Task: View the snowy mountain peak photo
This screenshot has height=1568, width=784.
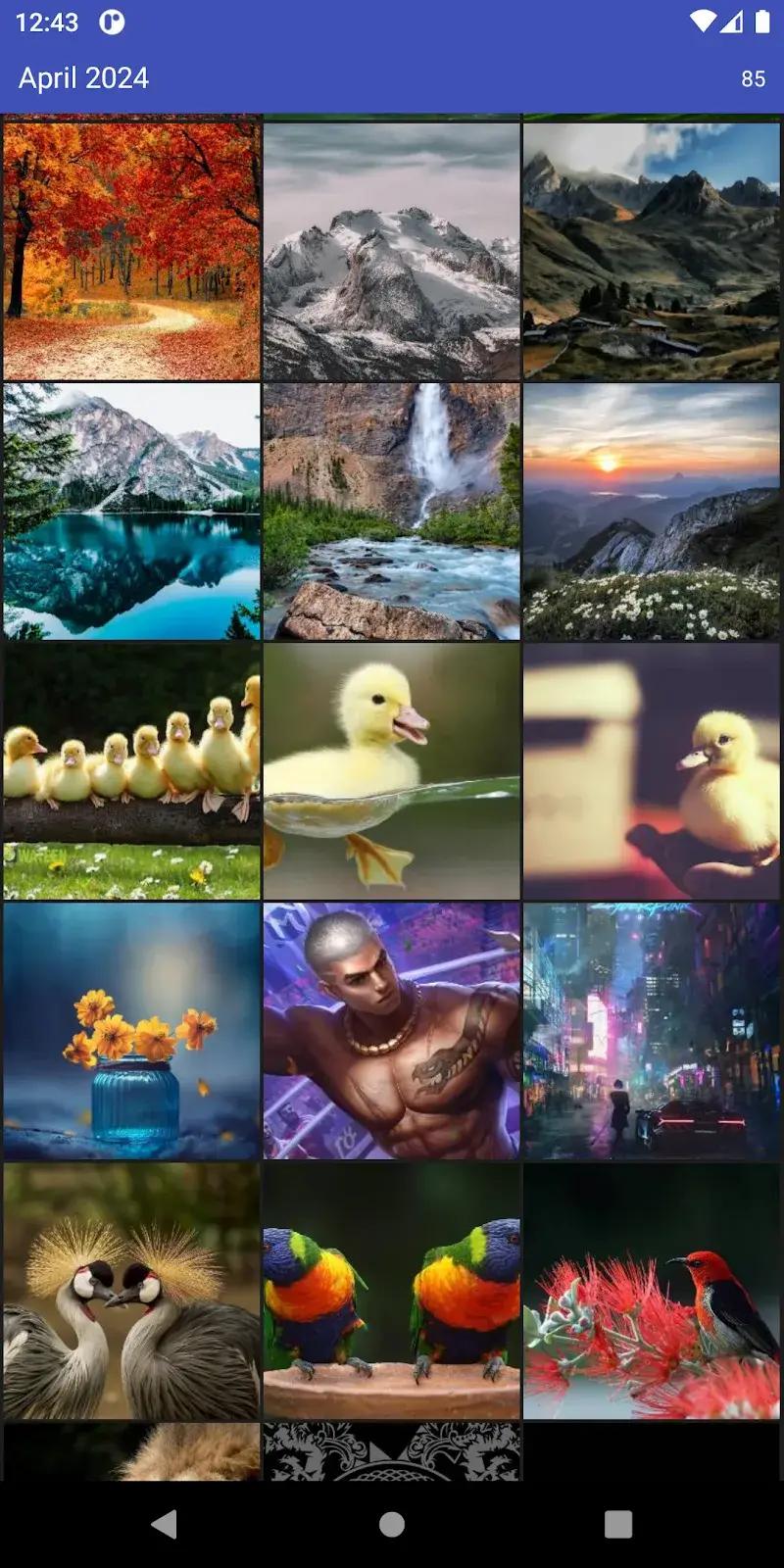Action: coord(391,250)
